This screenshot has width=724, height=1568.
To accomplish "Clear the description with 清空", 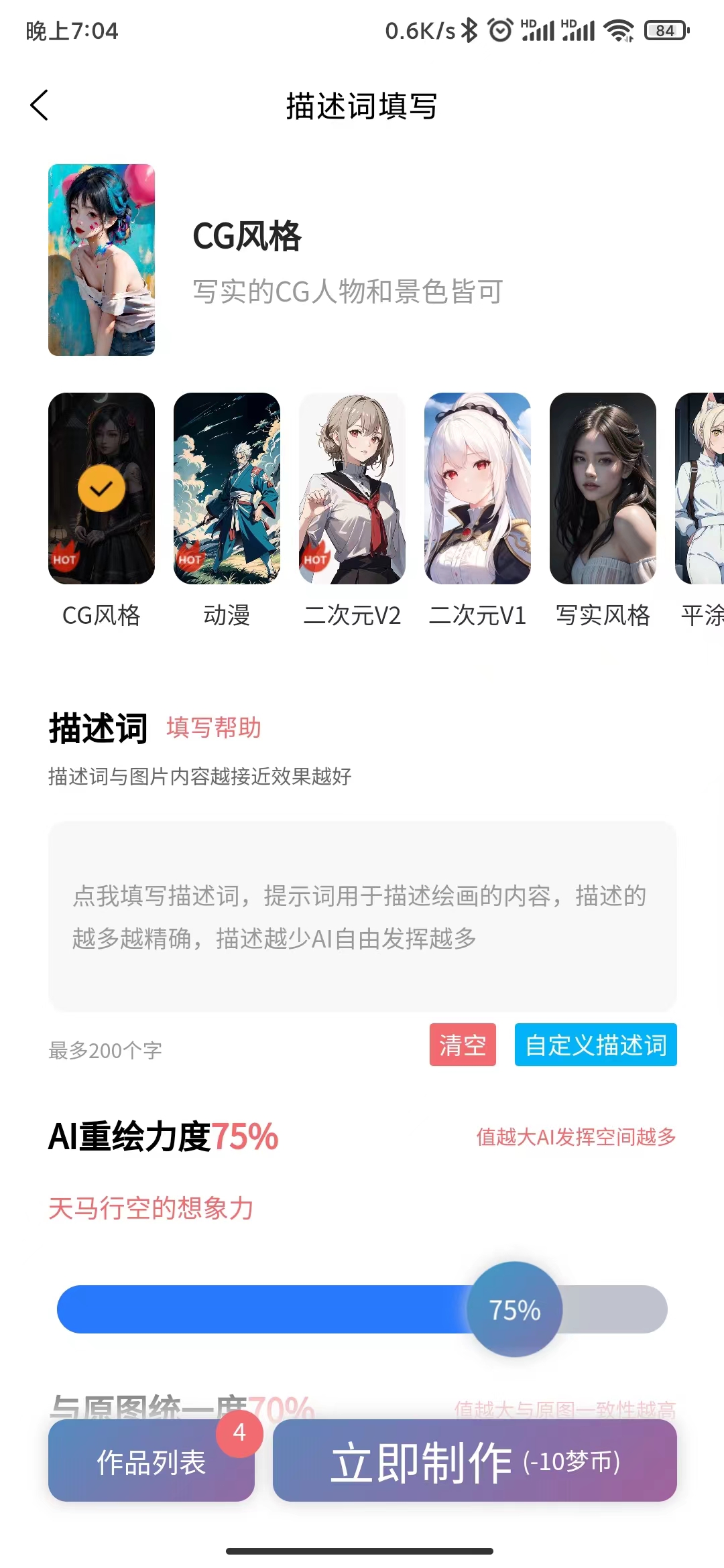I will (x=463, y=1045).
